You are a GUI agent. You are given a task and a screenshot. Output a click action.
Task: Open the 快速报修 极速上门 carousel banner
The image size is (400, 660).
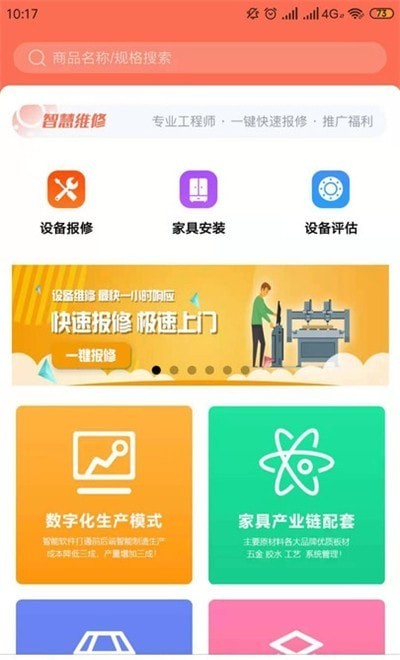click(x=200, y=325)
